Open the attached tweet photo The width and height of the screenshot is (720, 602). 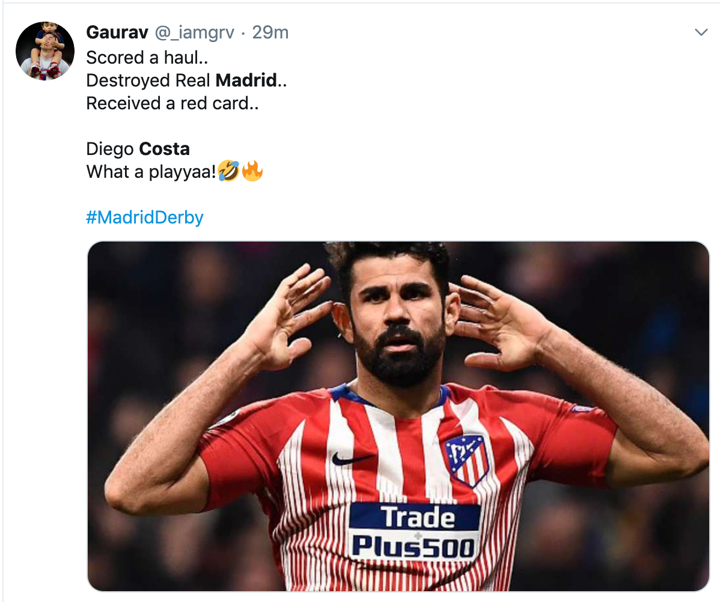pos(398,415)
